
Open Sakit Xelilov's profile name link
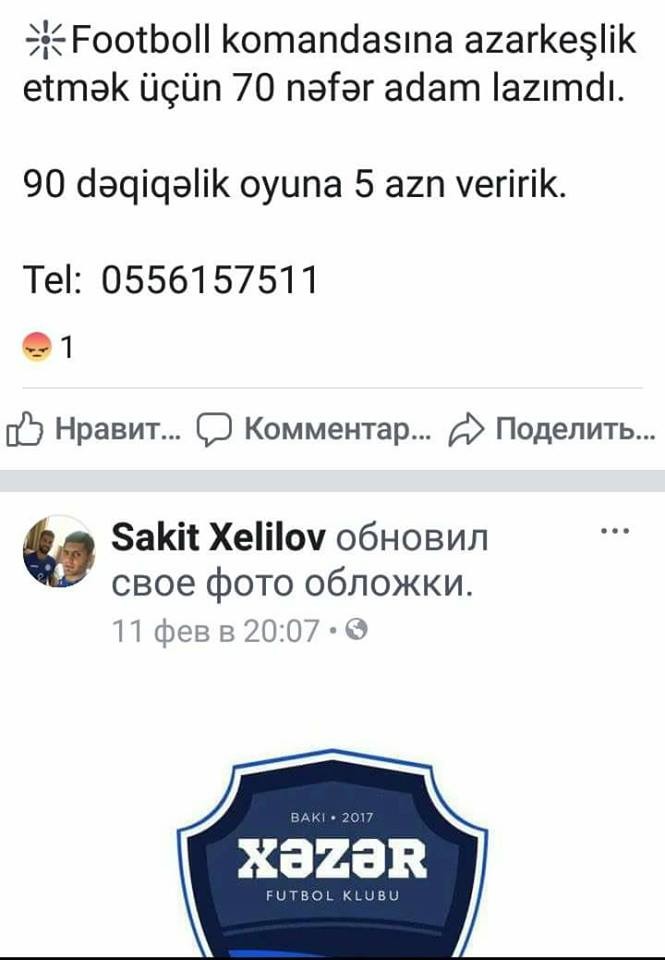(x=218, y=538)
